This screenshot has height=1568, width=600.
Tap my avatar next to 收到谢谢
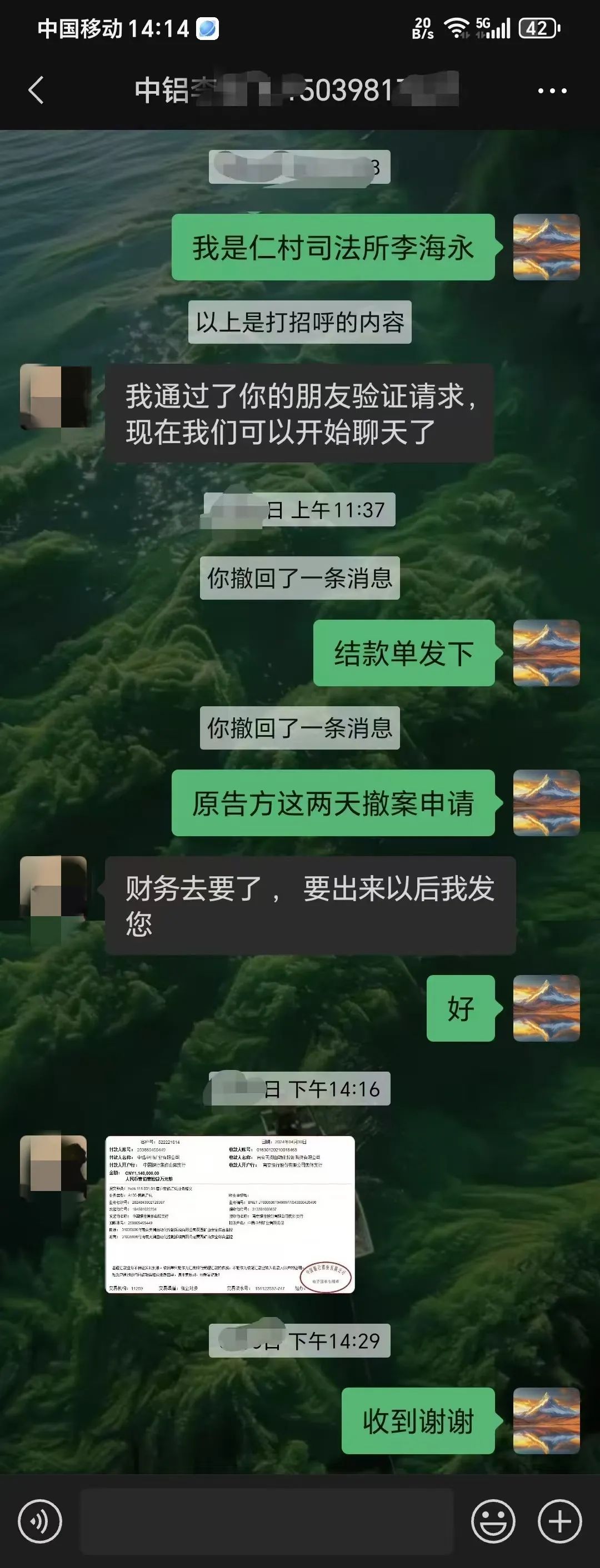(546, 1421)
